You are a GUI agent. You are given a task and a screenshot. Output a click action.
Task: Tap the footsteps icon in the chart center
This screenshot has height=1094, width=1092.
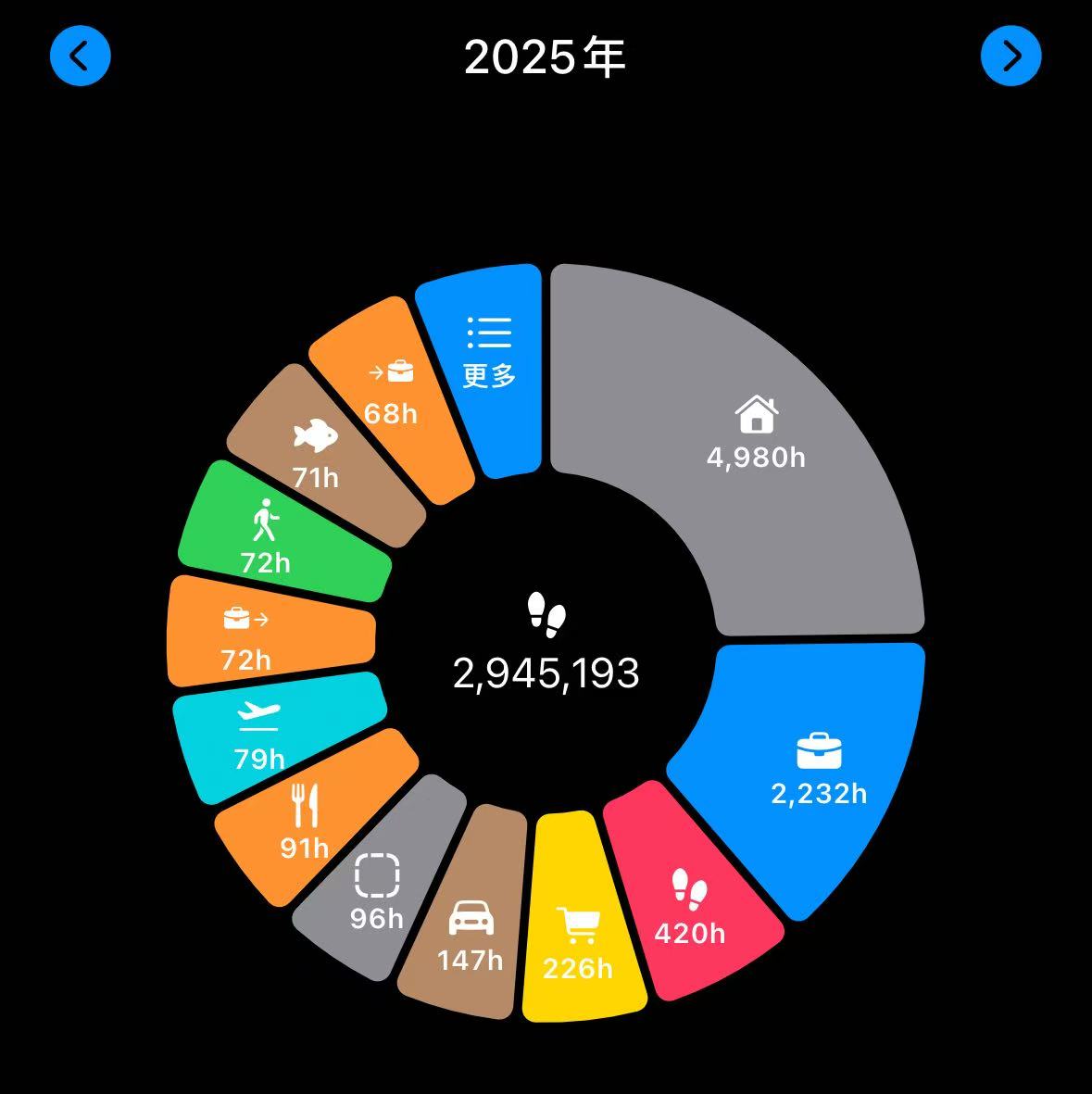click(546, 611)
